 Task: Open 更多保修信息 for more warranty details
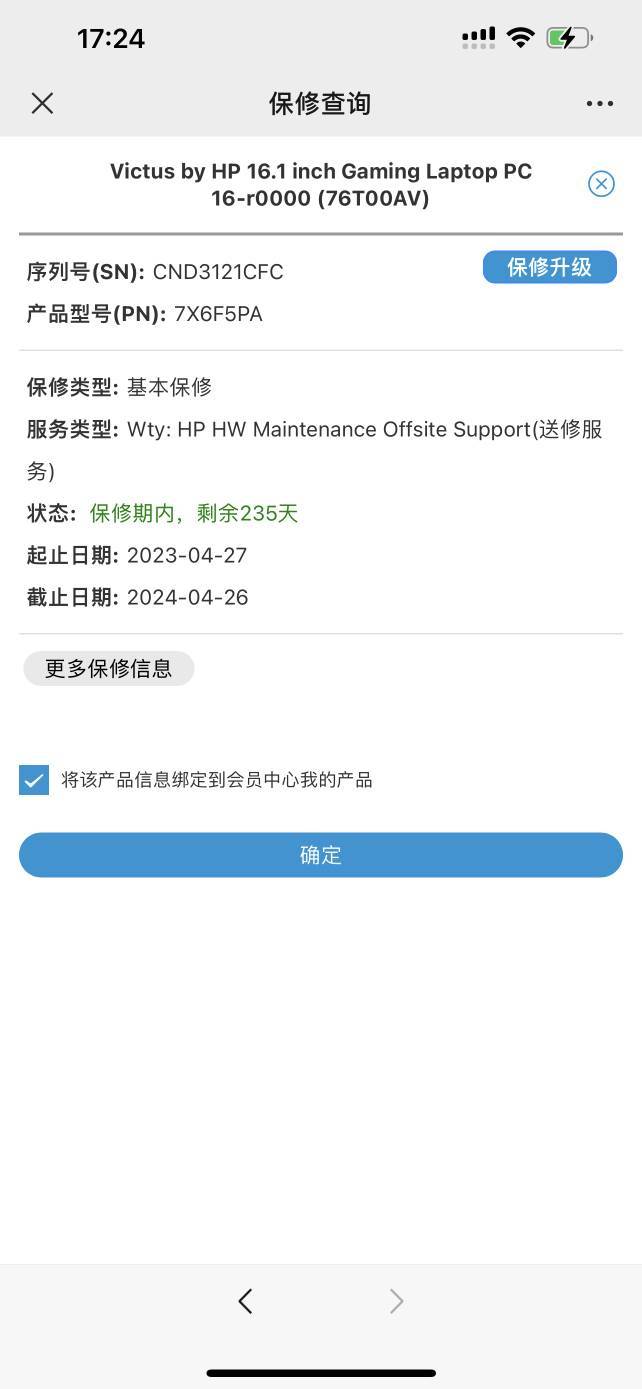pyautogui.click(x=108, y=668)
